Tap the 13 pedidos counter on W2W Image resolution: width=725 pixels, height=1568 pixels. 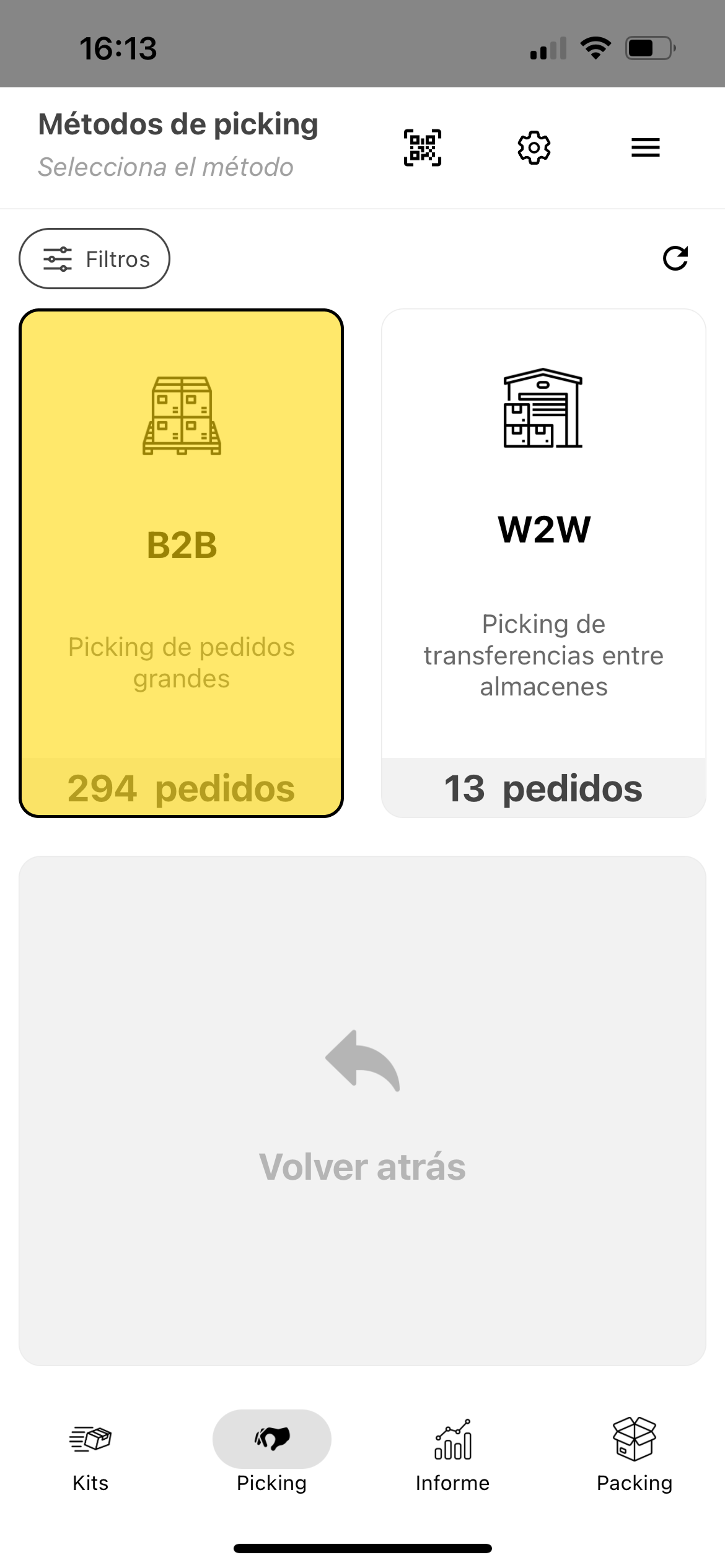[x=543, y=787]
